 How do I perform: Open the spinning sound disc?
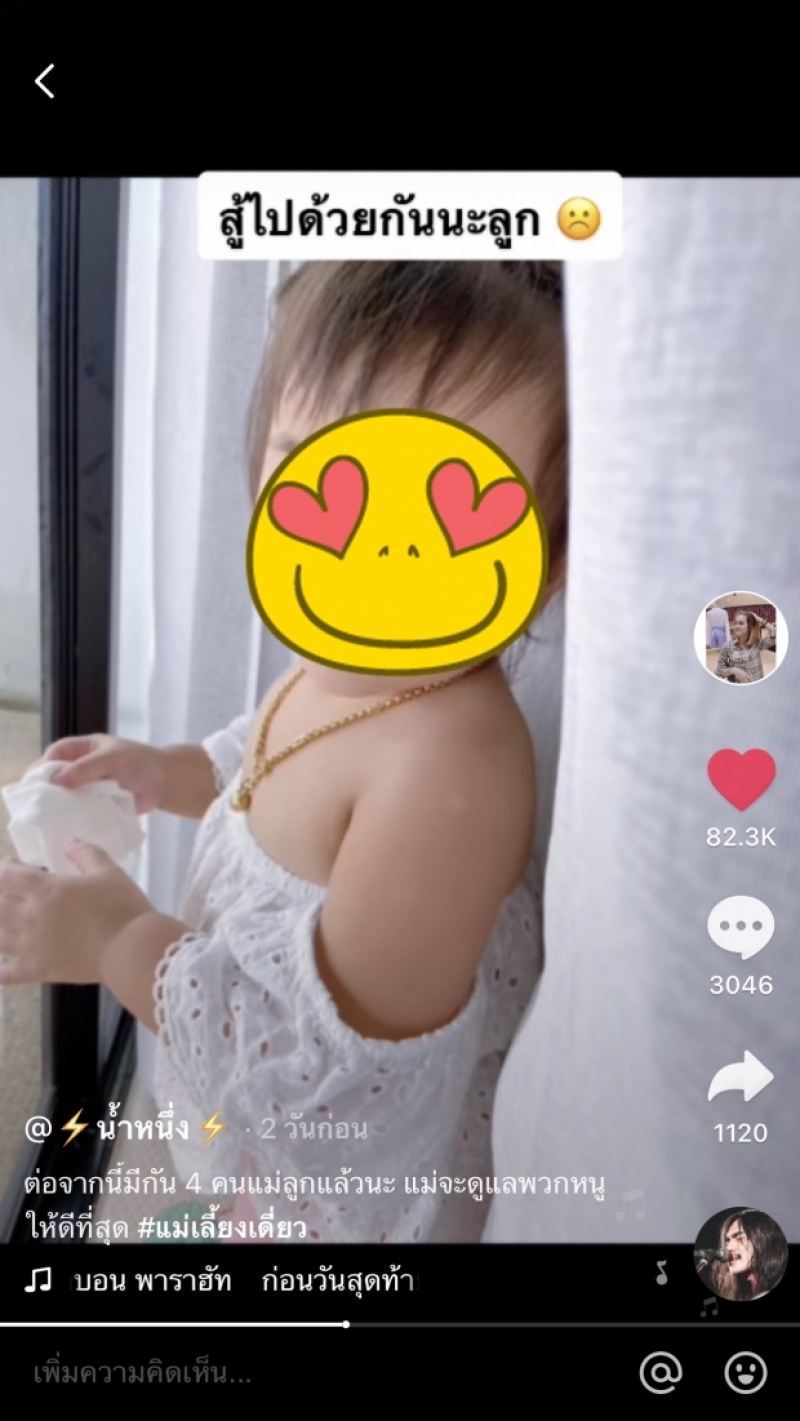(x=741, y=1254)
